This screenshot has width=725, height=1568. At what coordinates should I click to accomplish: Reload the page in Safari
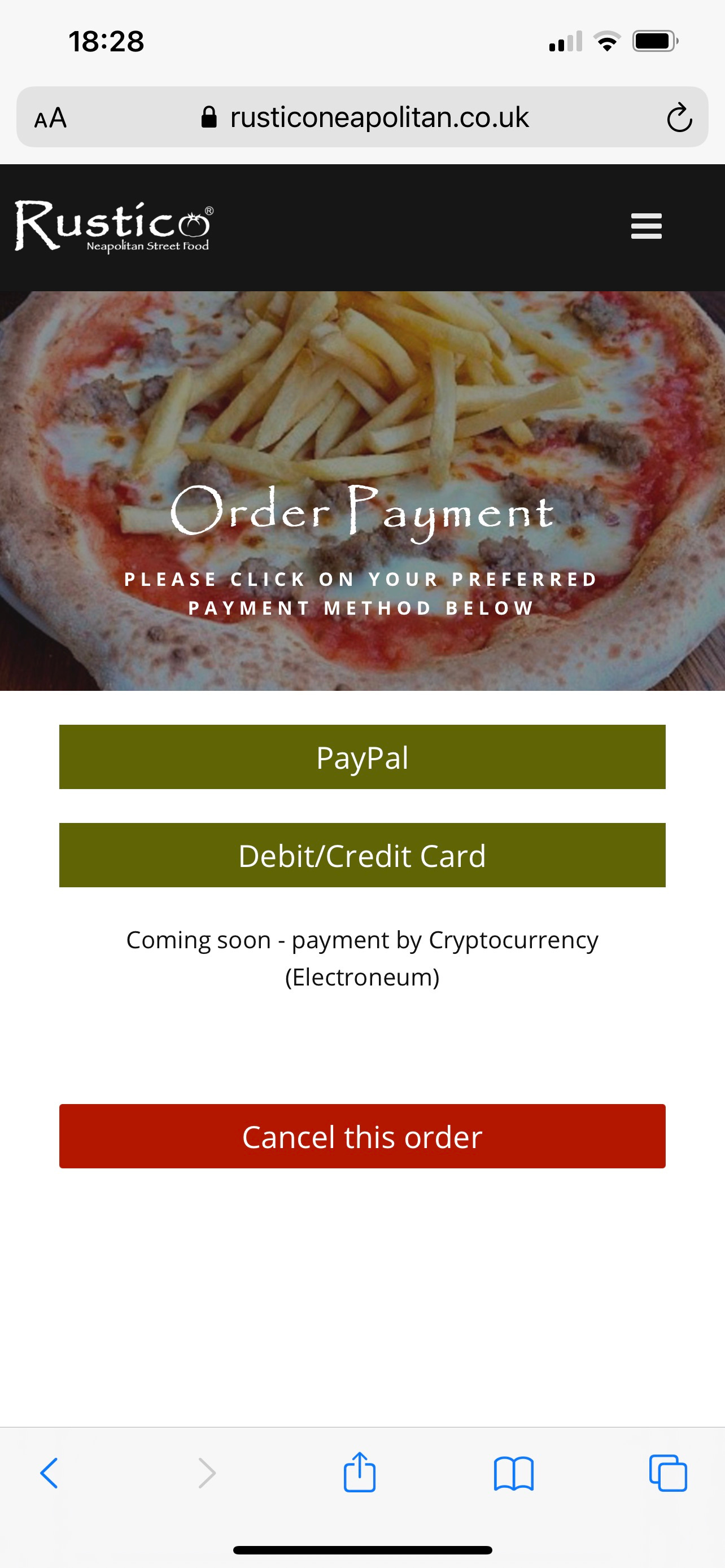(x=679, y=117)
